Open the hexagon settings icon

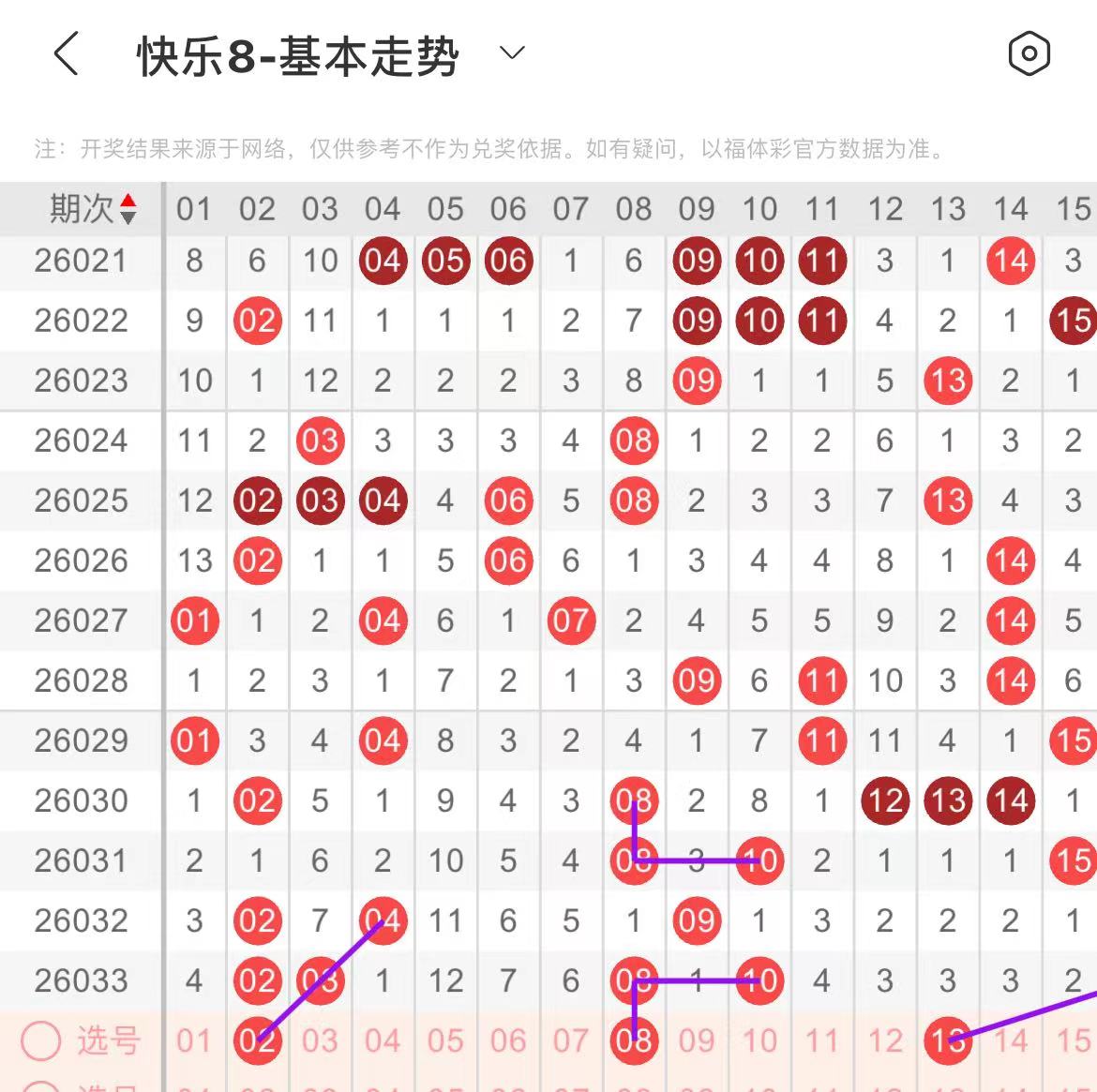[1029, 53]
